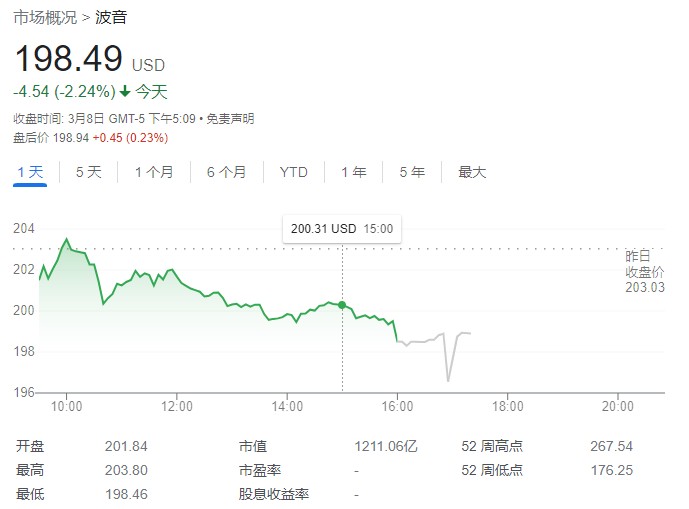Select the 1 个月 time range

coord(154,172)
